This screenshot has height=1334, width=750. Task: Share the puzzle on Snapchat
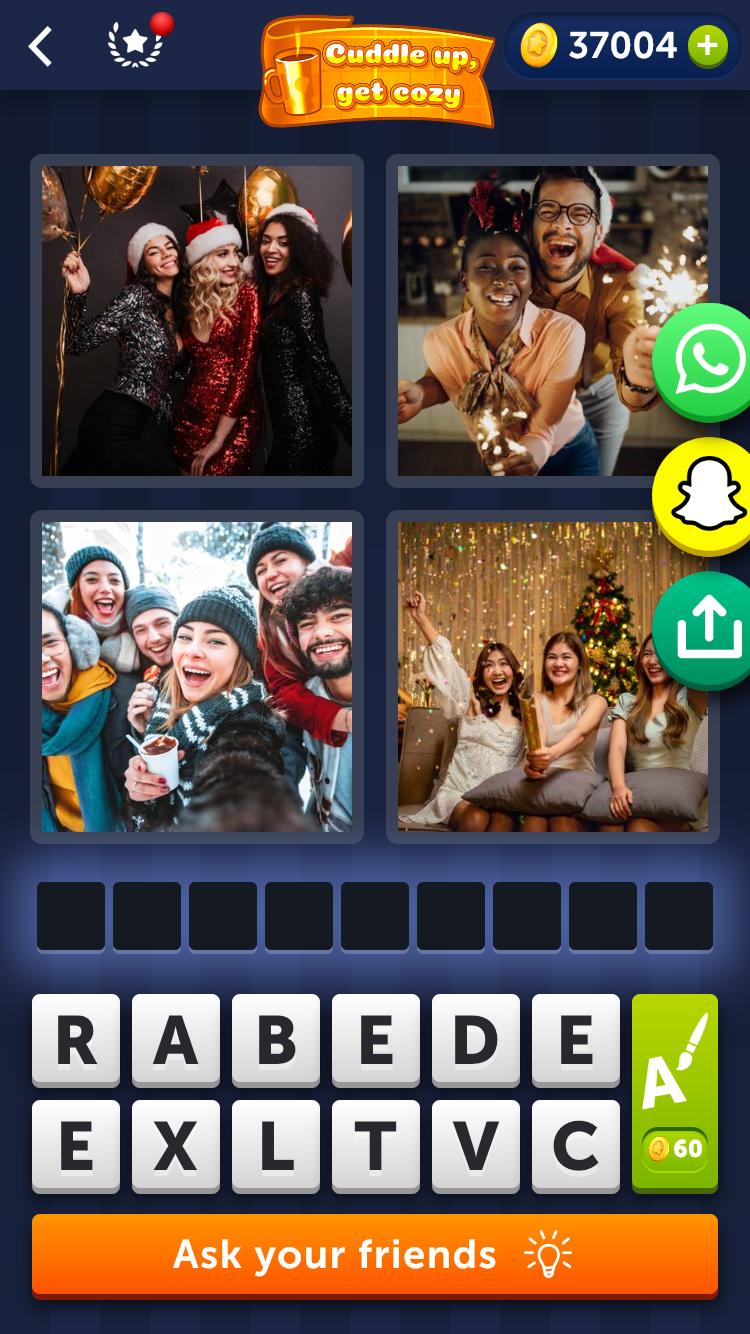[x=706, y=496]
